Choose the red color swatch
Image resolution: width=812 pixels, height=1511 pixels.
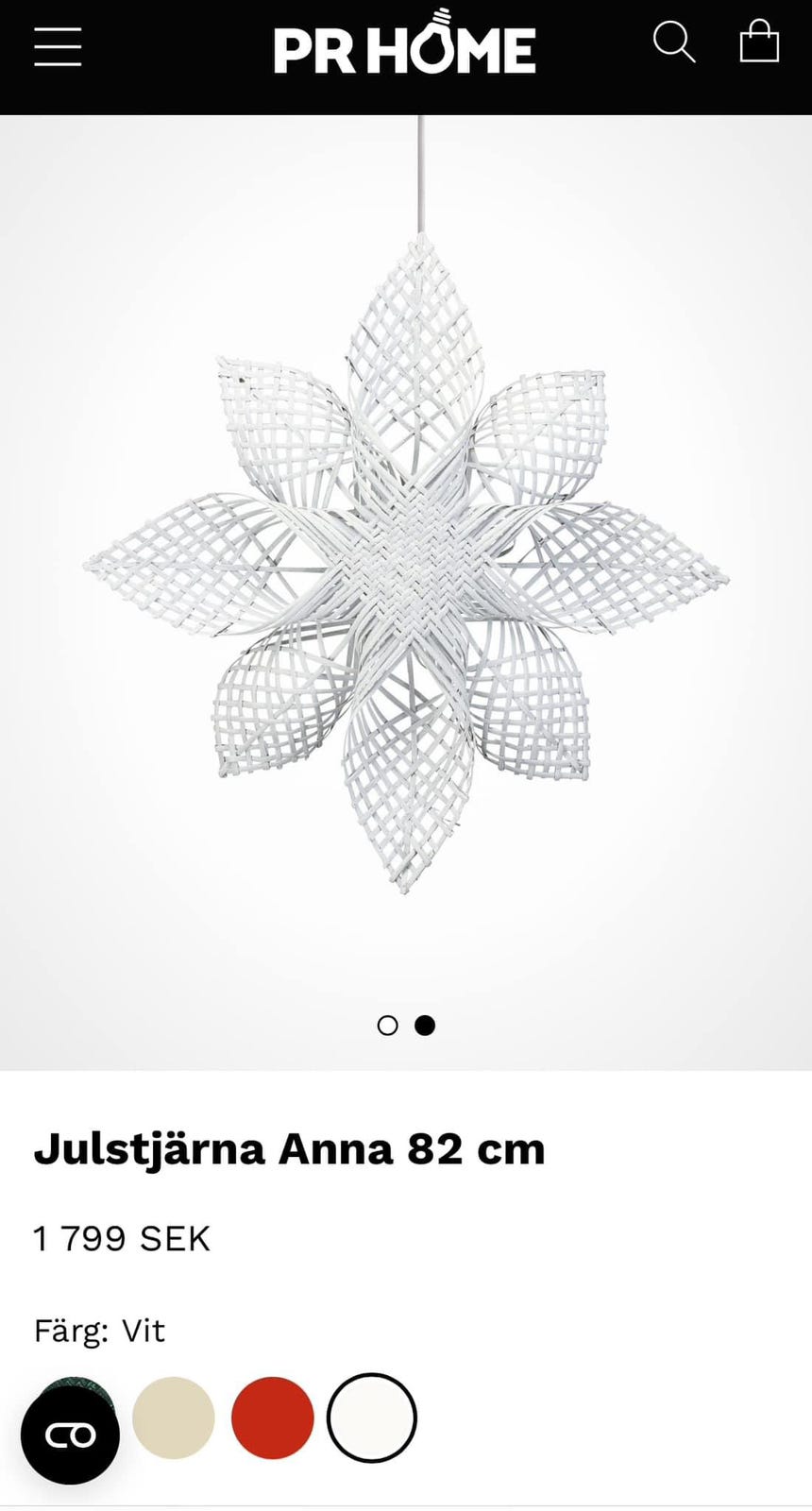pos(273,1418)
